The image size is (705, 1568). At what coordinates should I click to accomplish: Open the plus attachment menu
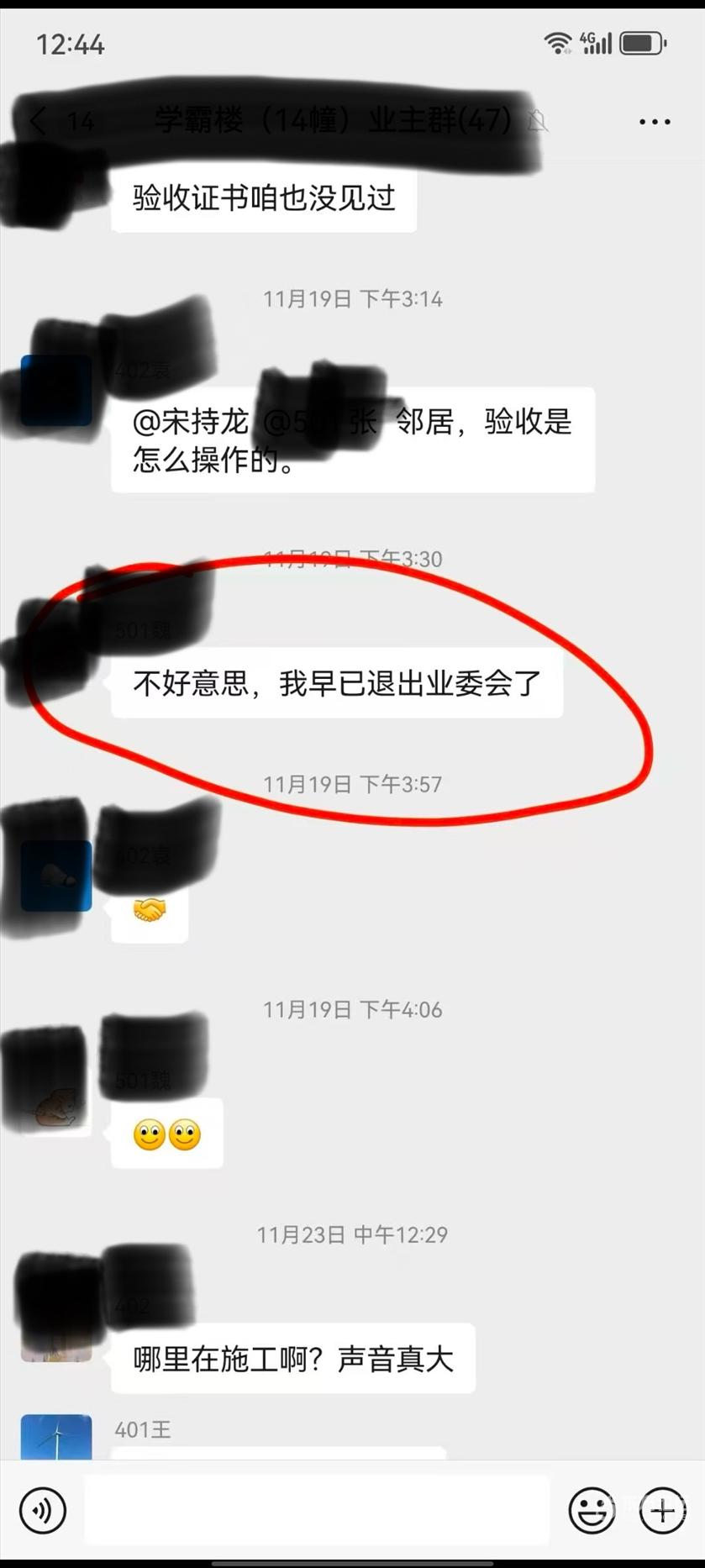click(x=662, y=1510)
